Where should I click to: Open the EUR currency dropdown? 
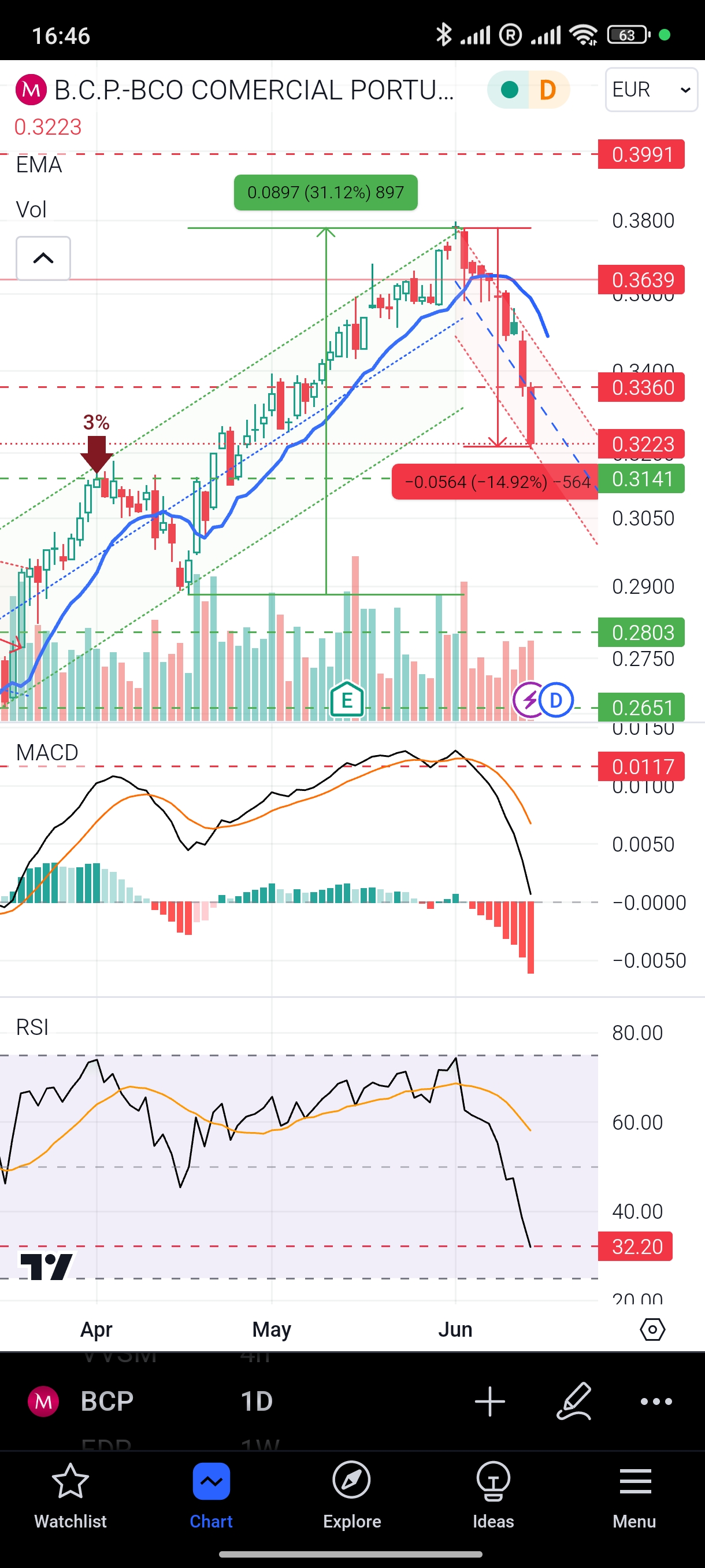pos(650,90)
